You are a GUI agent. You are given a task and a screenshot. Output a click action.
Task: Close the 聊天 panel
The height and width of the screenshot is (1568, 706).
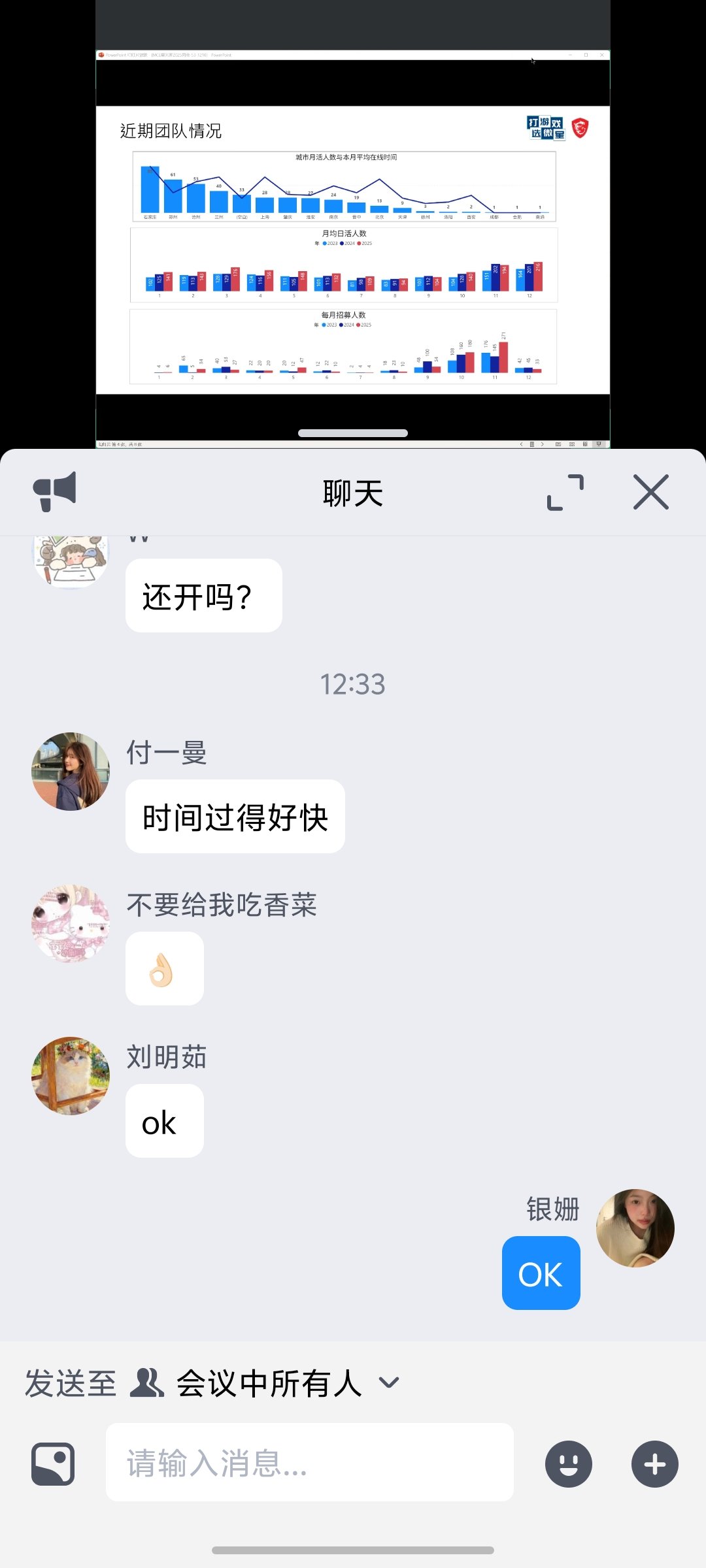(651, 492)
